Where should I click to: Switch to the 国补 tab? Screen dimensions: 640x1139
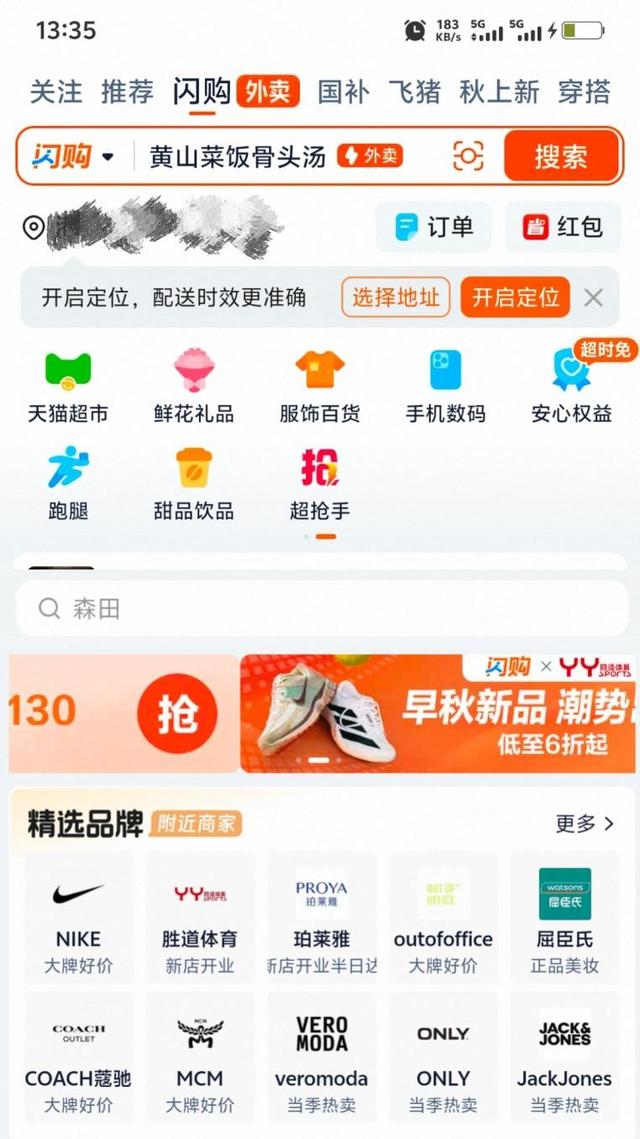343,92
